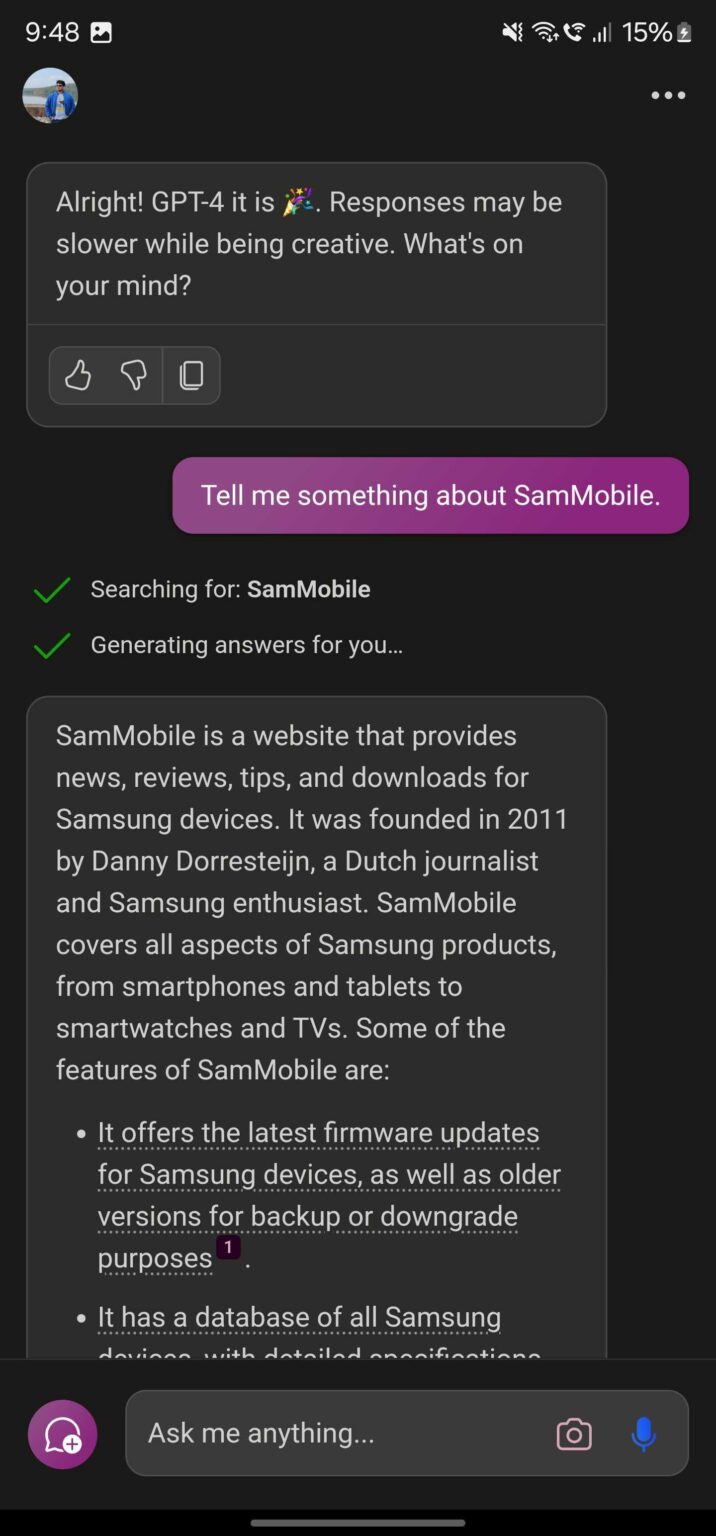Open citation 1 in the firmware updates bullet
The width and height of the screenshot is (716, 1536).
click(x=228, y=1248)
